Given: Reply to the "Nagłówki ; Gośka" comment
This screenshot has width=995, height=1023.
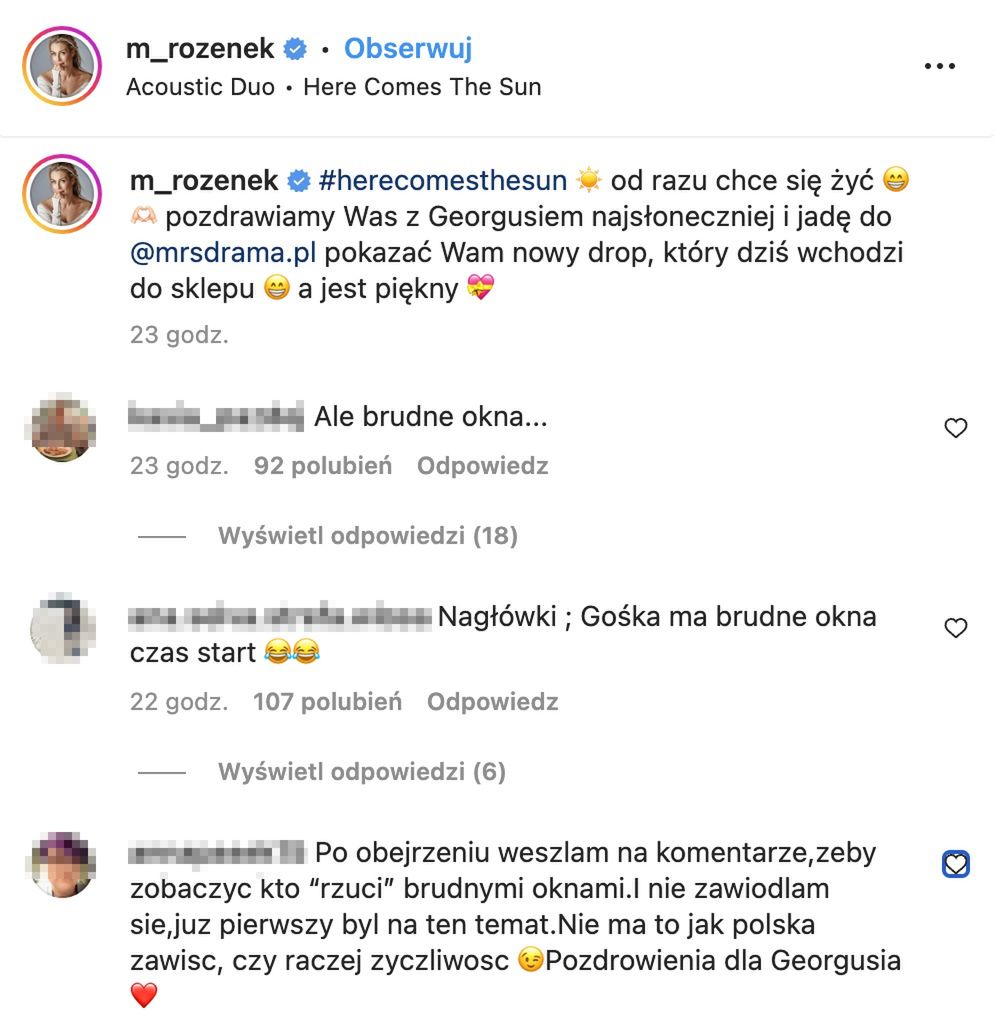Looking at the screenshot, I should (492, 702).
